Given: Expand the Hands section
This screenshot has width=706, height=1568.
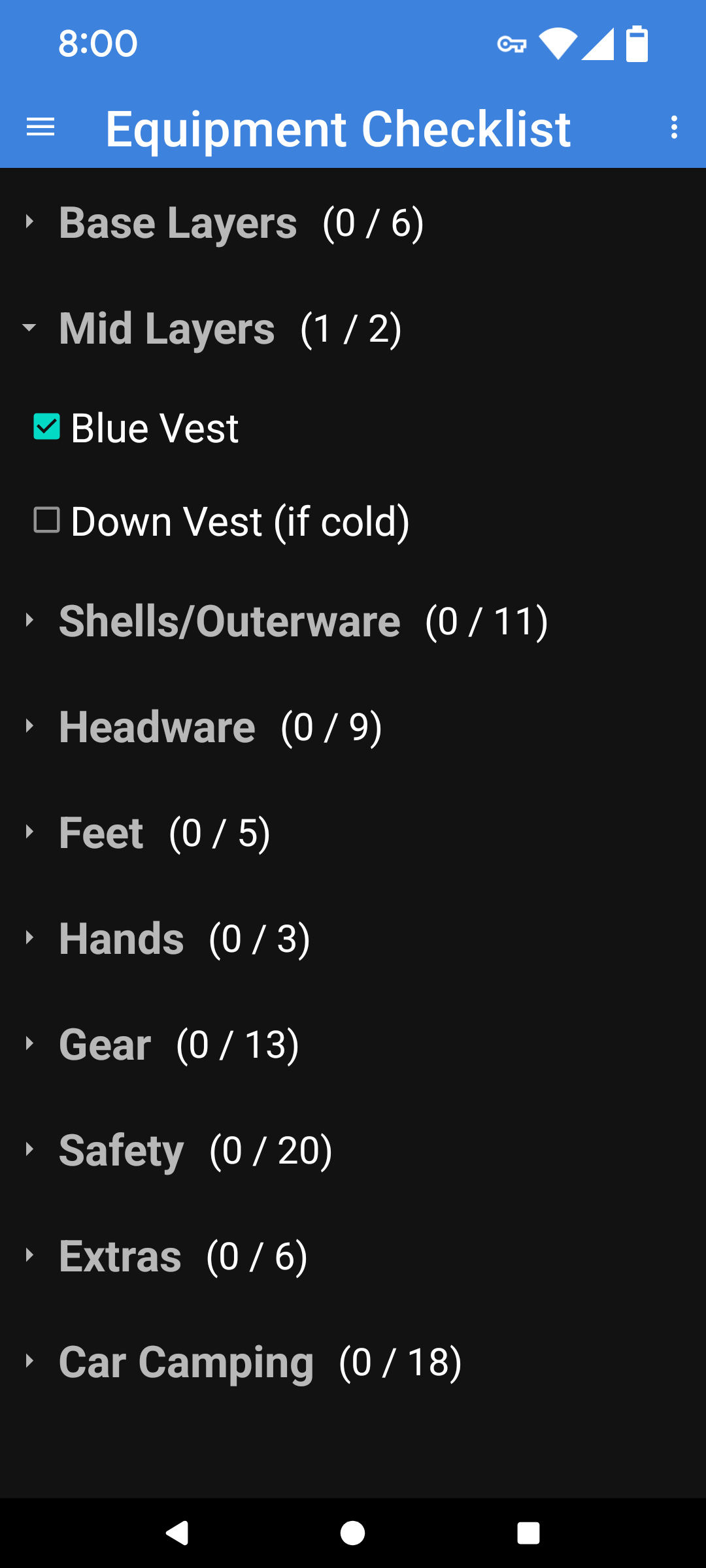Looking at the screenshot, I should [121, 939].
